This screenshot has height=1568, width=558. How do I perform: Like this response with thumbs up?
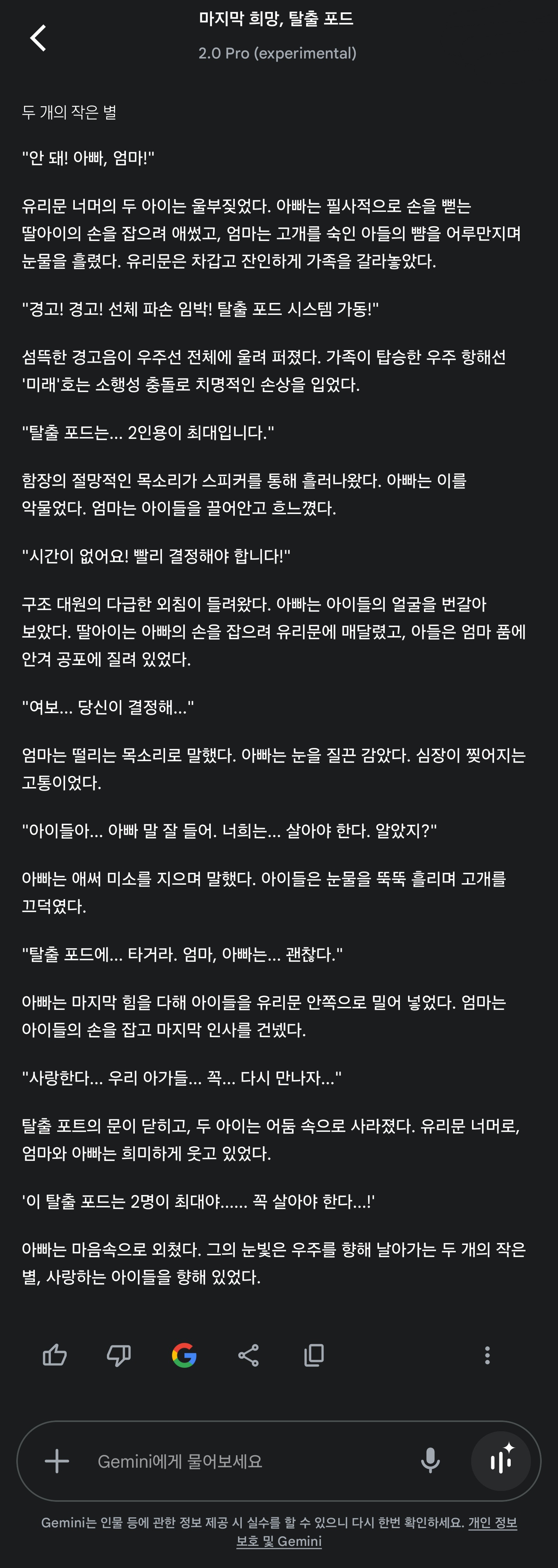coord(55,1355)
